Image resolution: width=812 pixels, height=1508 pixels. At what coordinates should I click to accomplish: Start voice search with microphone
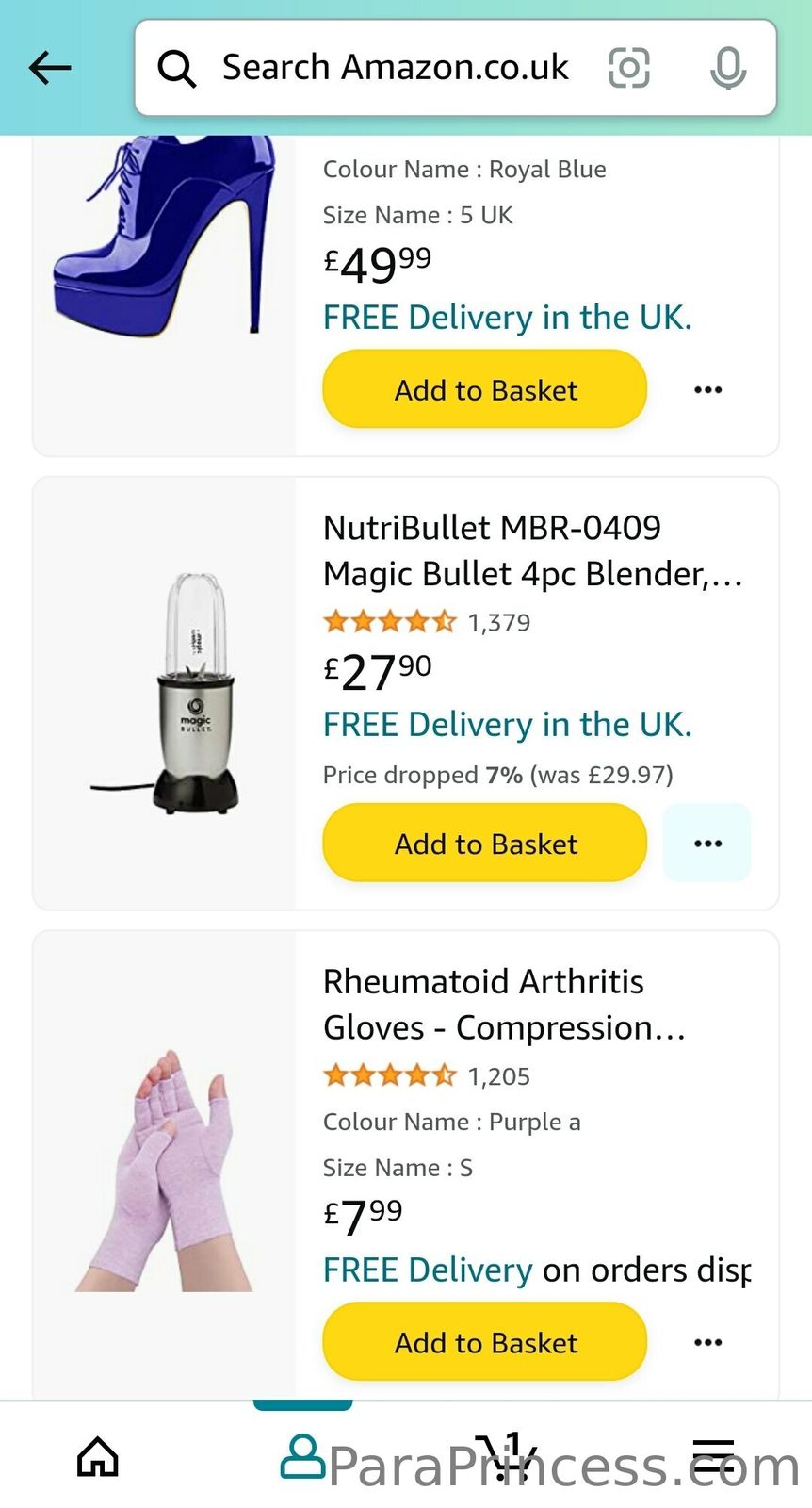728,68
